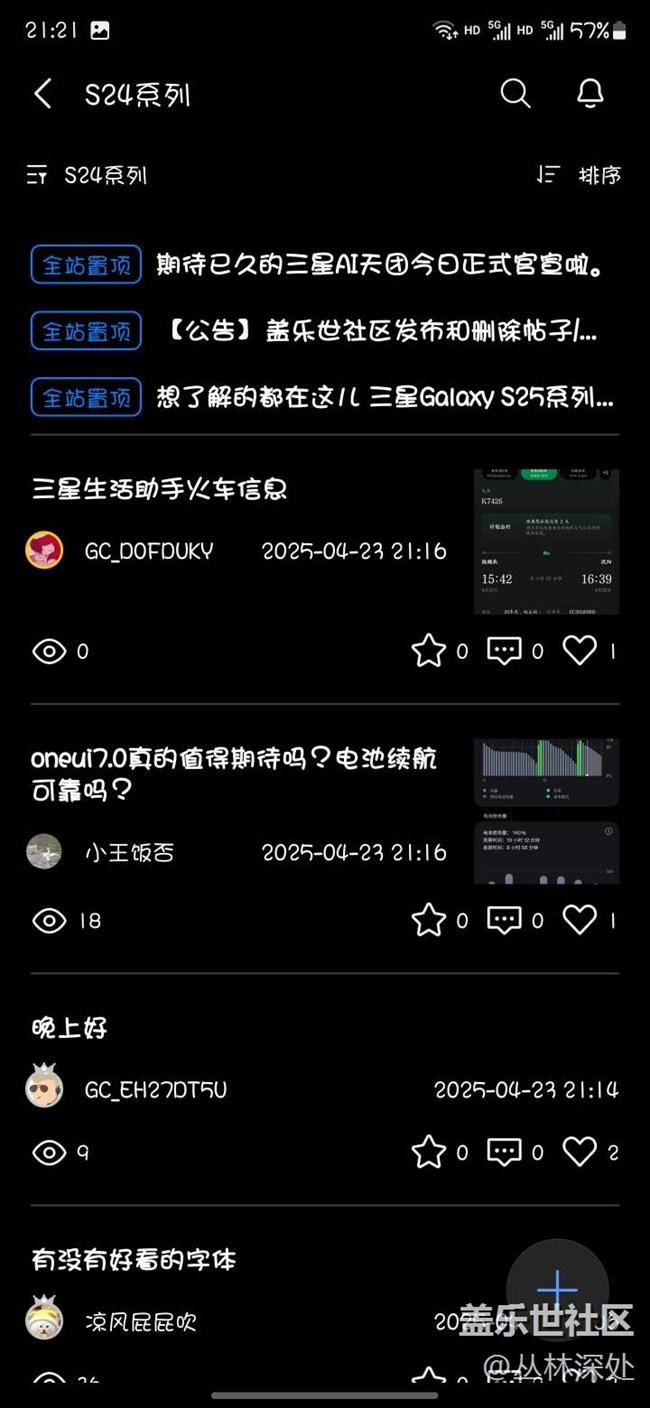
Task: Like the oneui7.0 battery post
Action: [580, 920]
